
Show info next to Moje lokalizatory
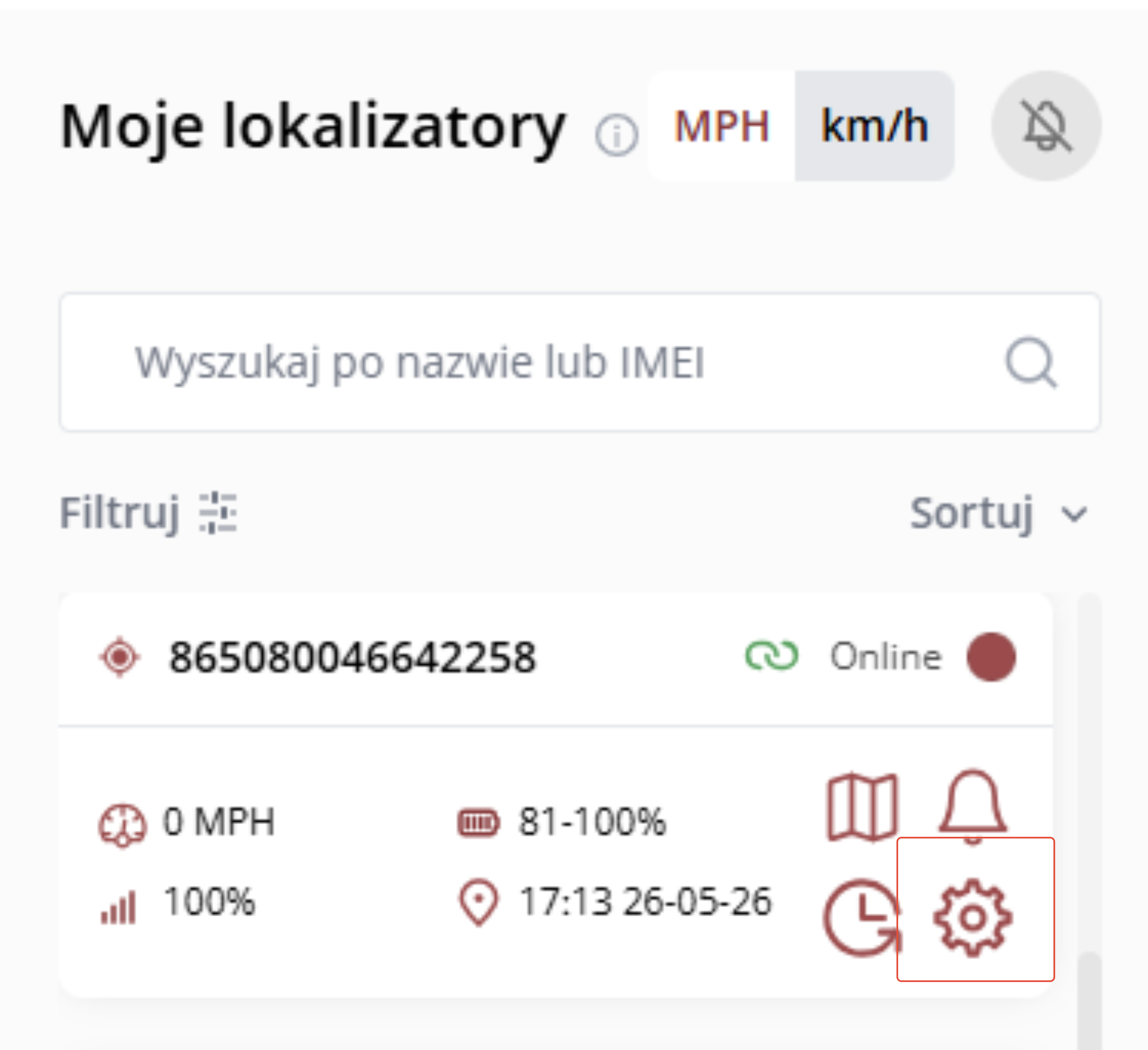pyautogui.click(x=616, y=135)
